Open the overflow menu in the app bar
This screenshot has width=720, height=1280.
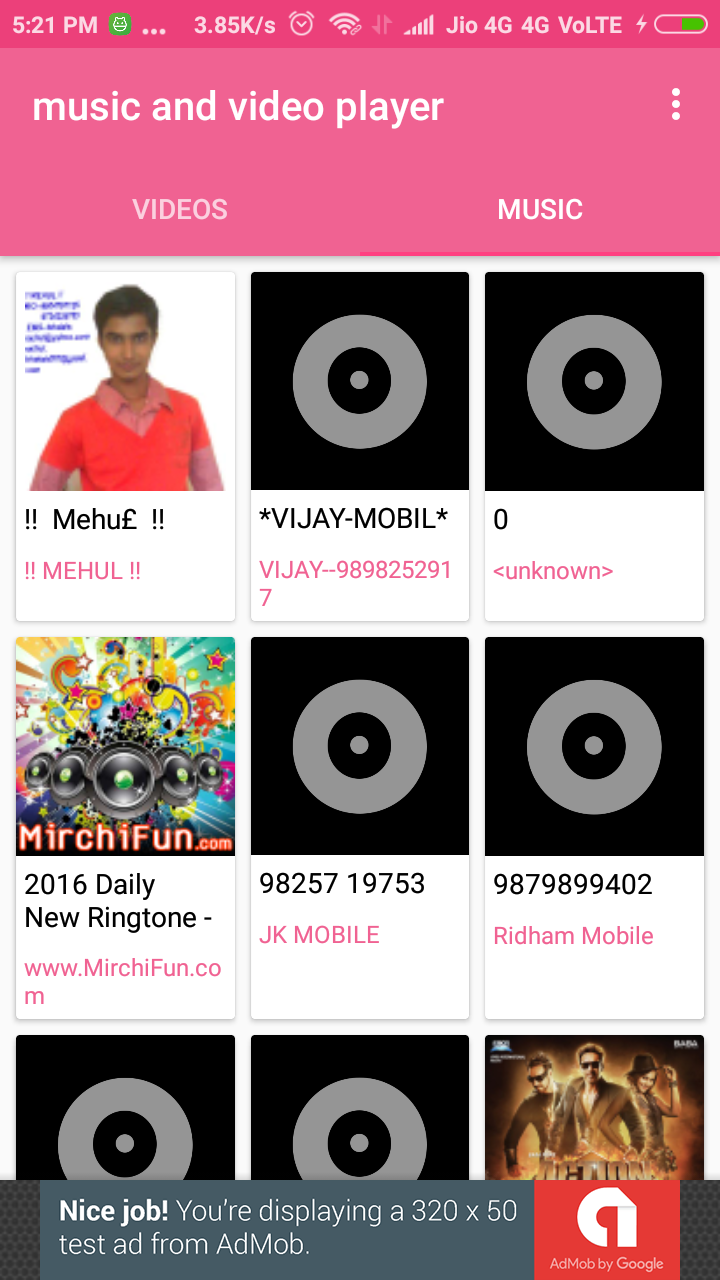[675, 104]
